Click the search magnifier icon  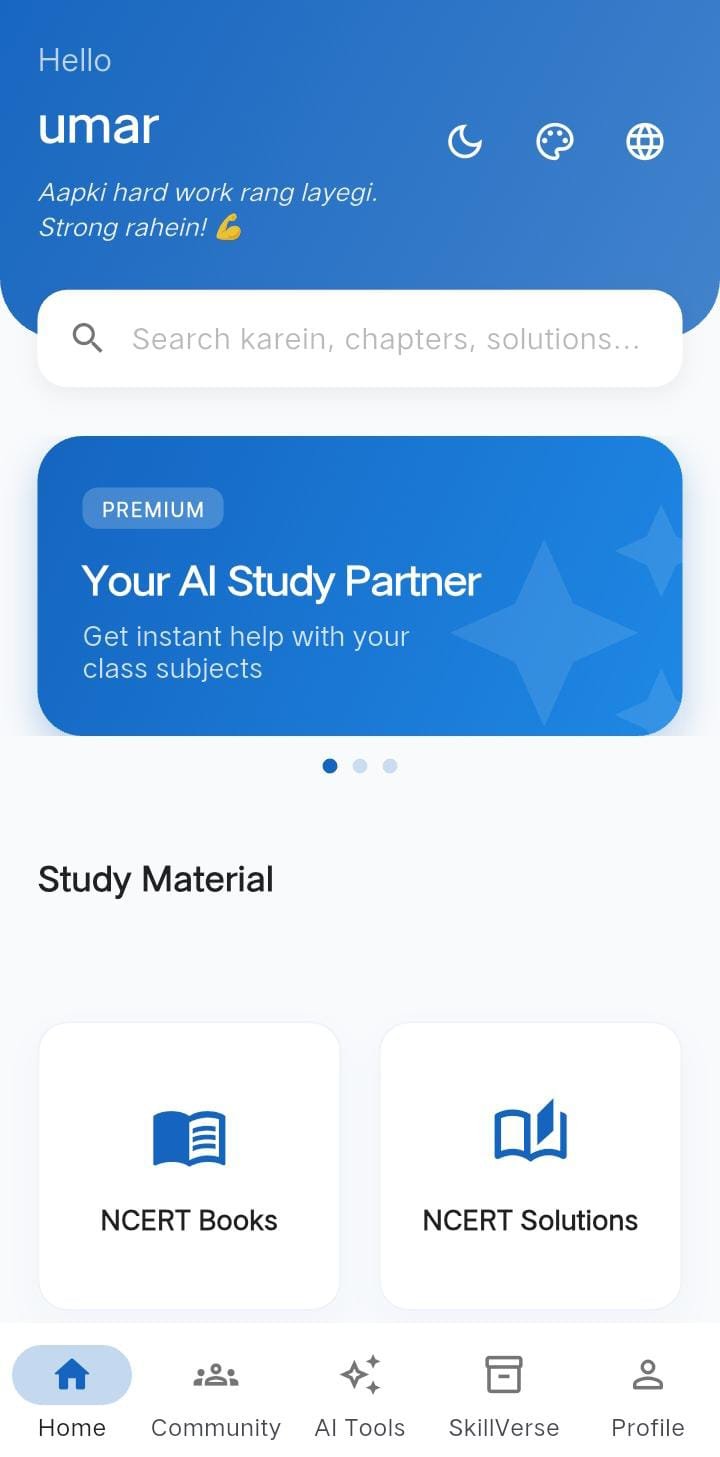88,338
